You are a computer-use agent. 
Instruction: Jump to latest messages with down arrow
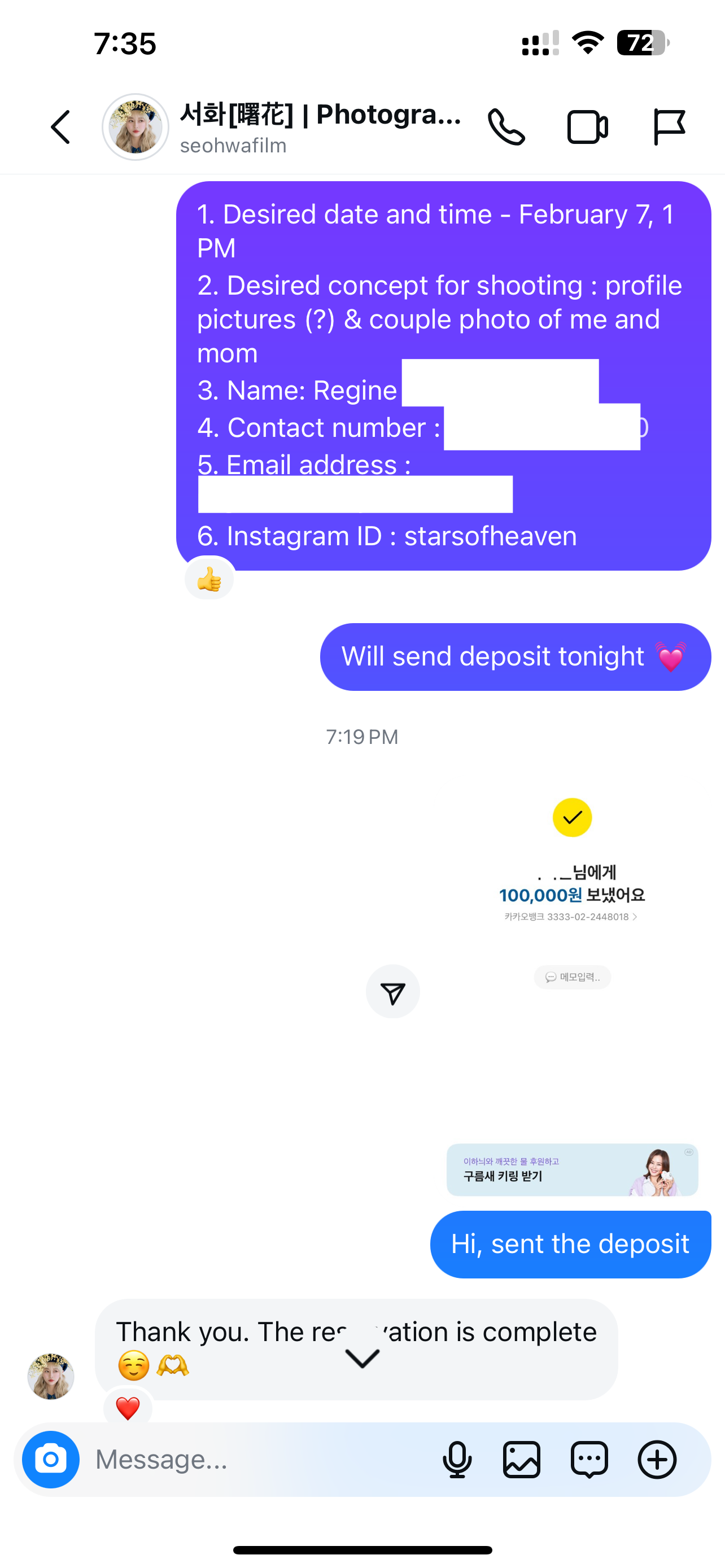[x=362, y=1357]
